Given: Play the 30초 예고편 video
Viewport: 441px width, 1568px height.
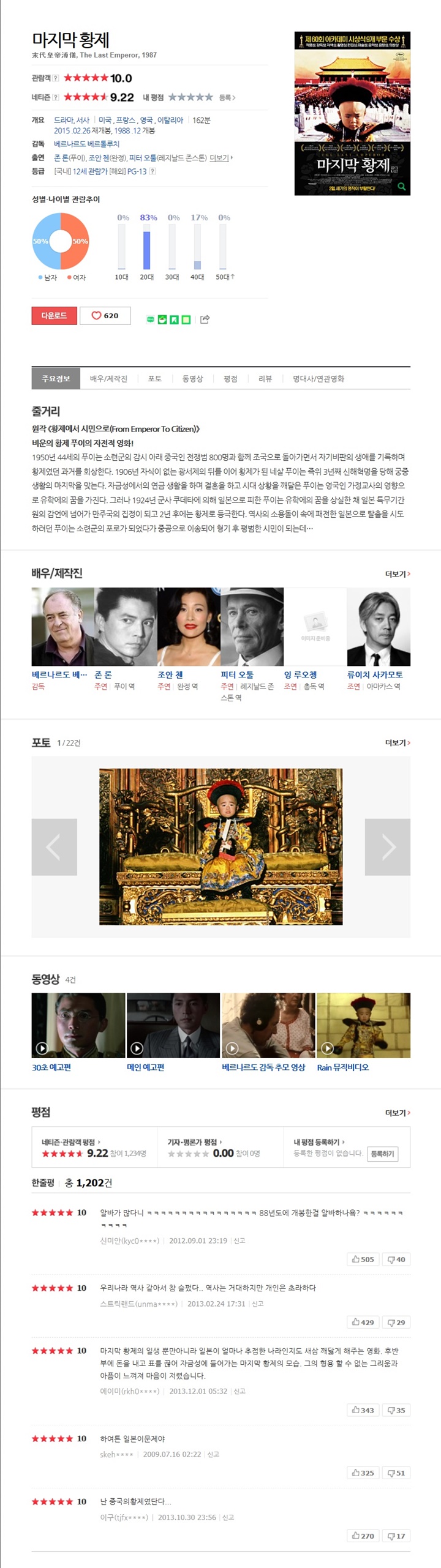Looking at the screenshot, I should click(x=78, y=1025).
